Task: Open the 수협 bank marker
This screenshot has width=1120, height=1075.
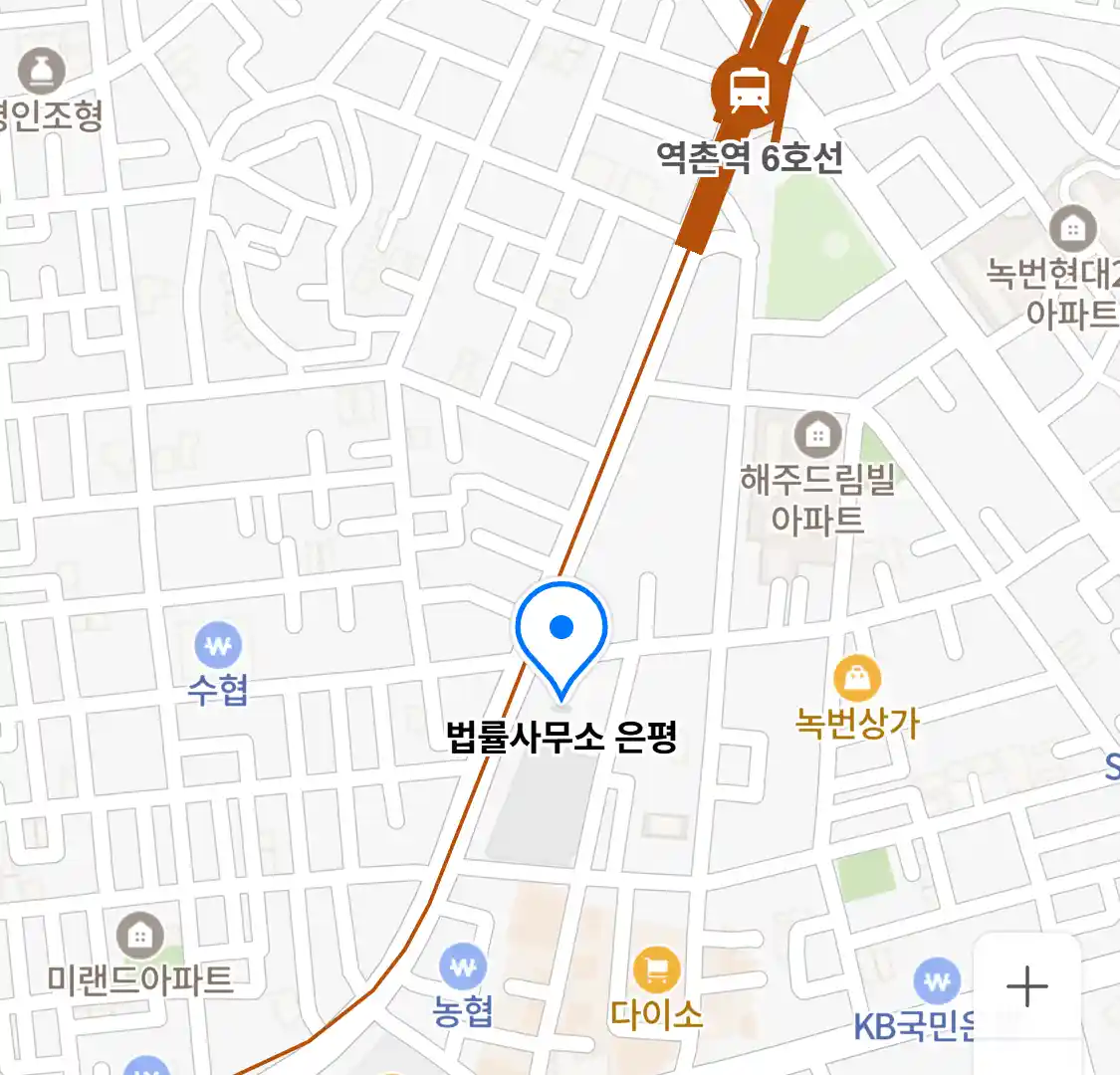Action: point(218,647)
